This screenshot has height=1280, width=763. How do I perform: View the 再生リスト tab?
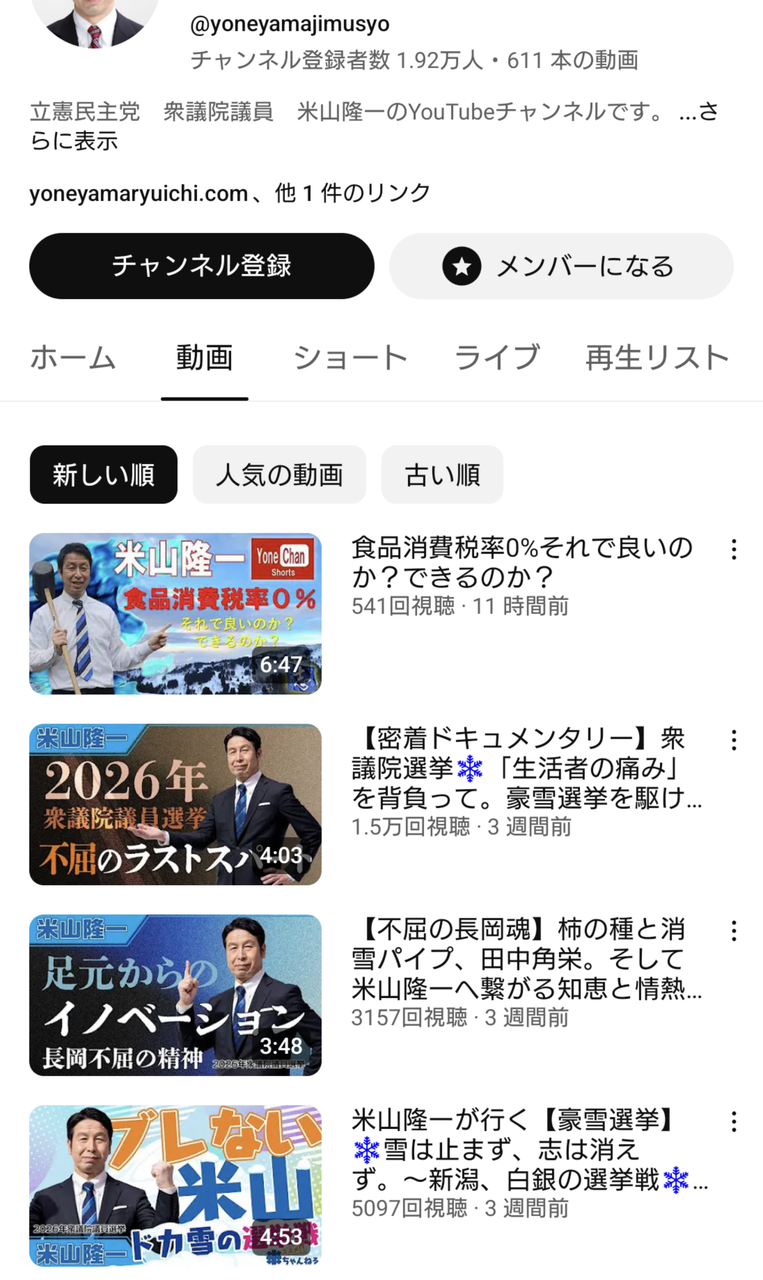pyautogui.click(x=657, y=358)
